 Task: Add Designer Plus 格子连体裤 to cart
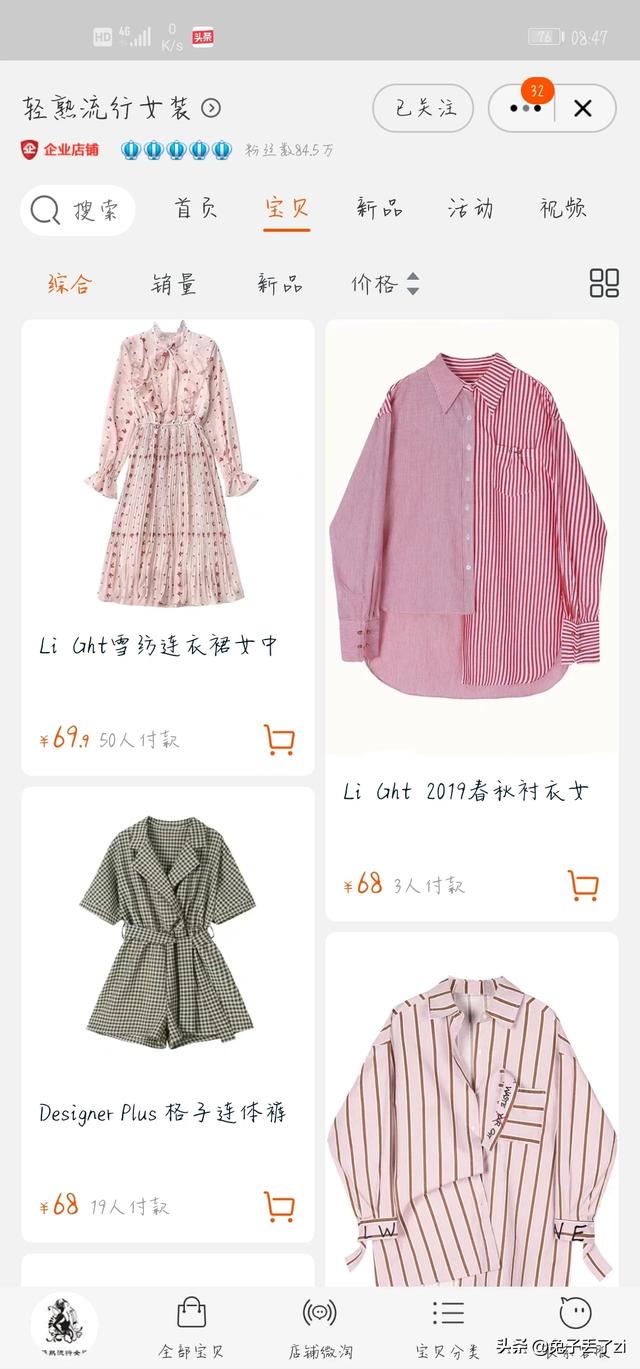[279, 1206]
